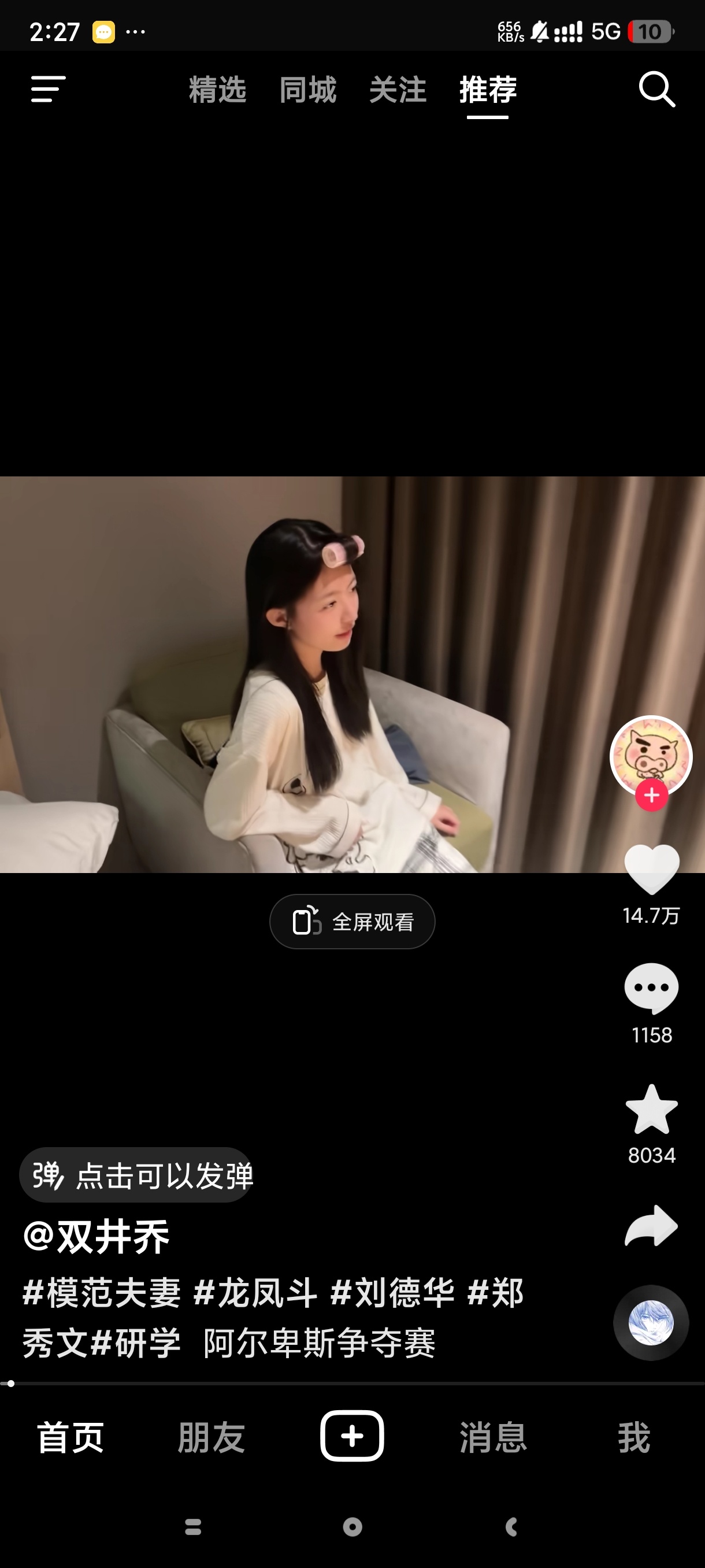The height and width of the screenshot is (1568, 705).
Task: Open the comments with 1158 replies
Action: [x=651, y=988]
